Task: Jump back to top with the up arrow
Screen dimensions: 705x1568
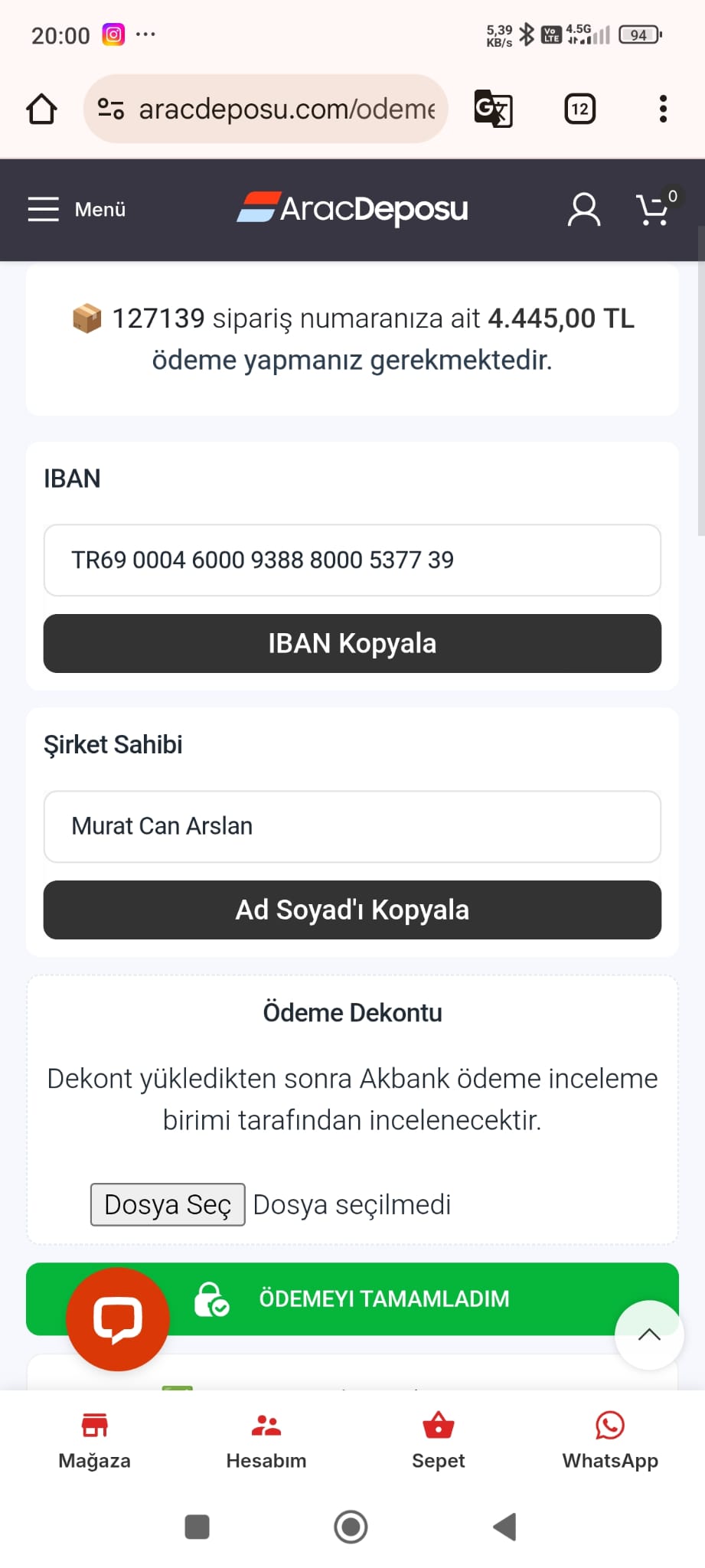Action: click(648, 1334)
